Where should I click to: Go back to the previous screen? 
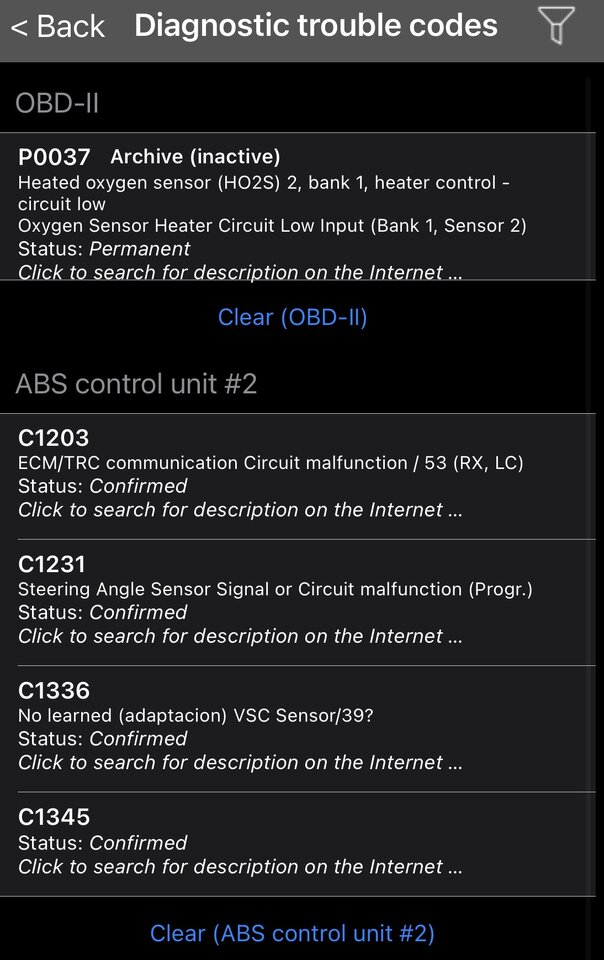point(57,26)
